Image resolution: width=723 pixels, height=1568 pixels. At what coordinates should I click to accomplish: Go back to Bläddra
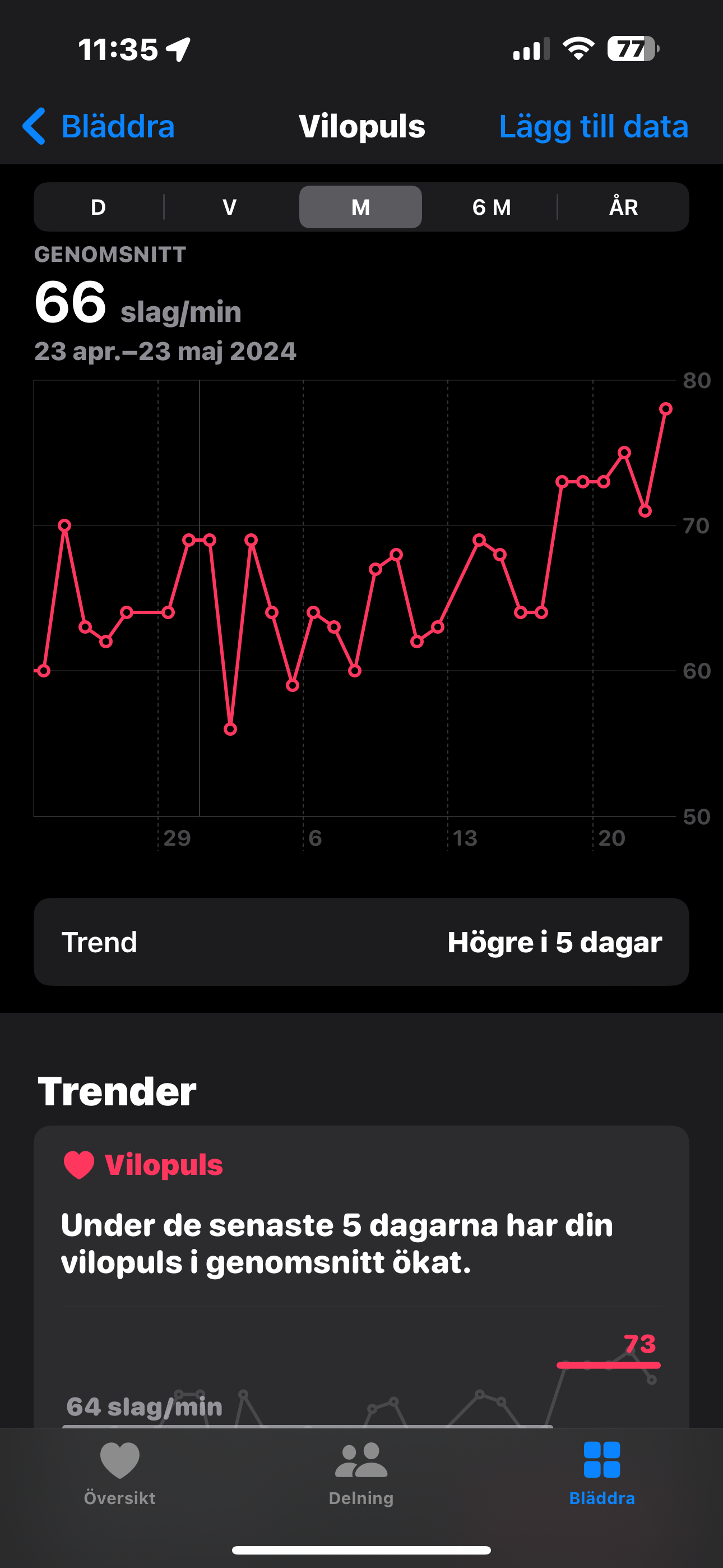coord(99,127)
